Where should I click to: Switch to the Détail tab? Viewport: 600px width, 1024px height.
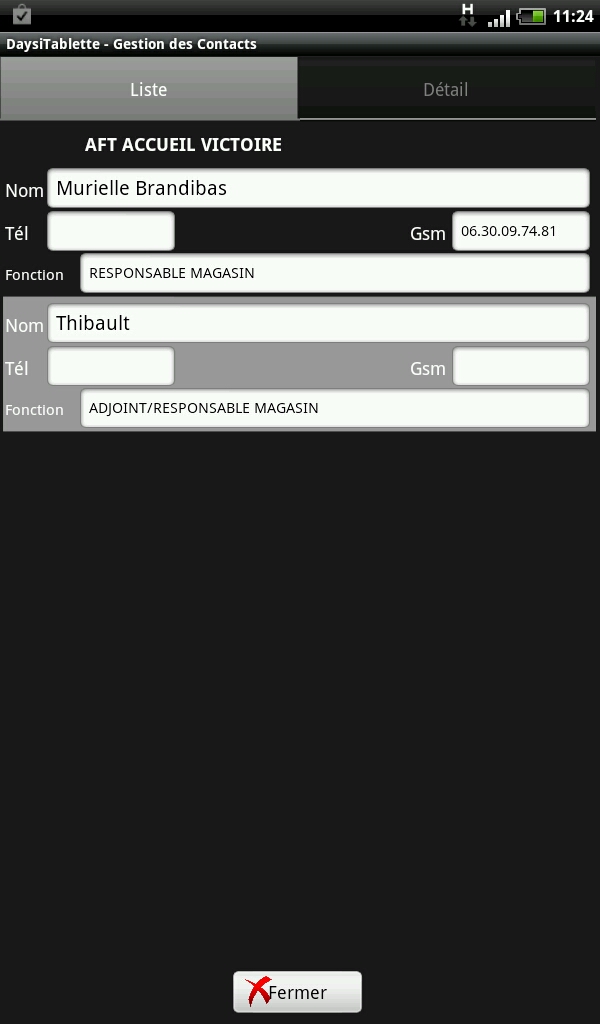[445, 89]
